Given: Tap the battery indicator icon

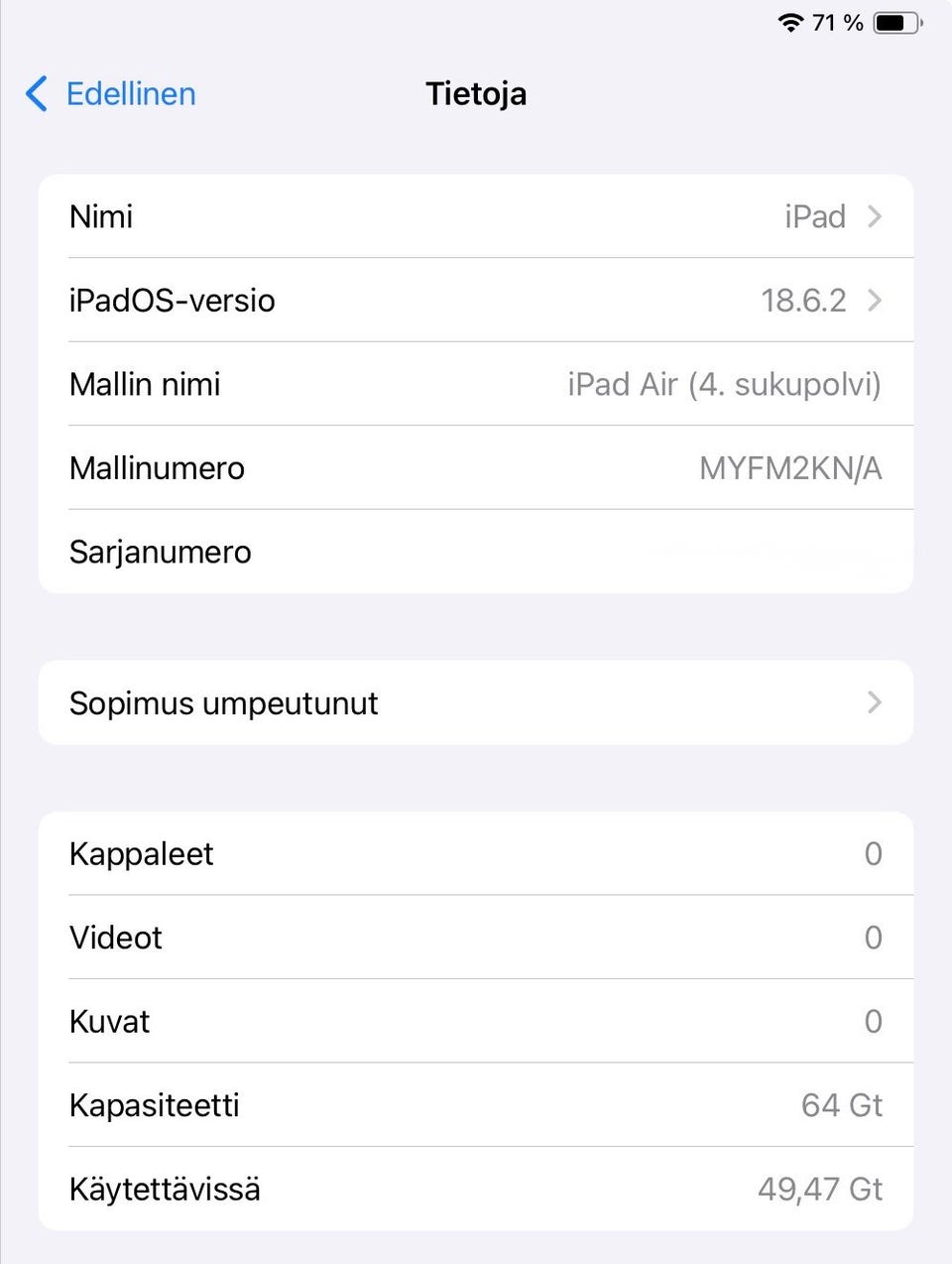Looking at the screenshot, I should coord(897,22).
